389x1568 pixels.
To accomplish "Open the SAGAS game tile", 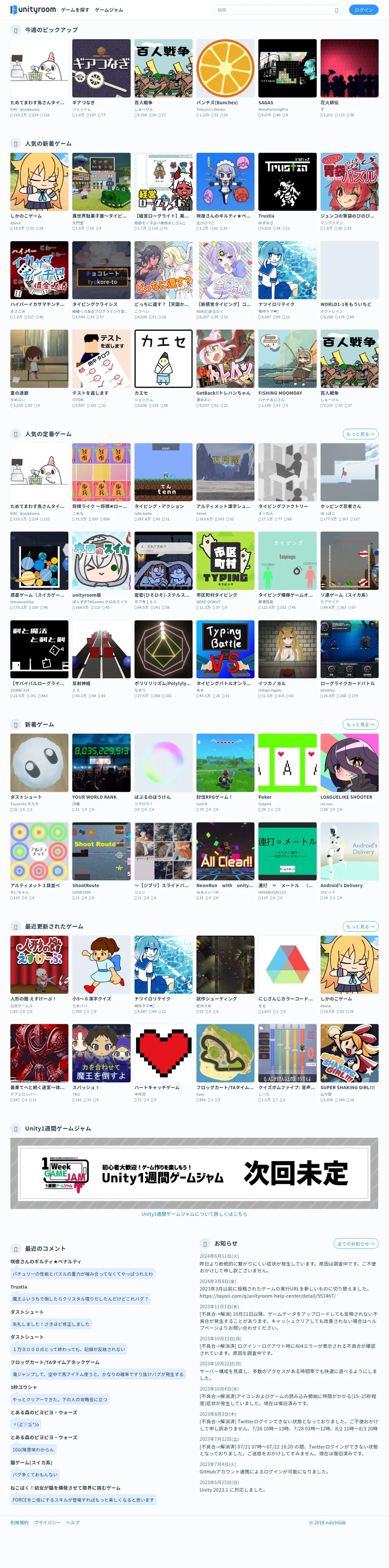I will coord(287,68).
